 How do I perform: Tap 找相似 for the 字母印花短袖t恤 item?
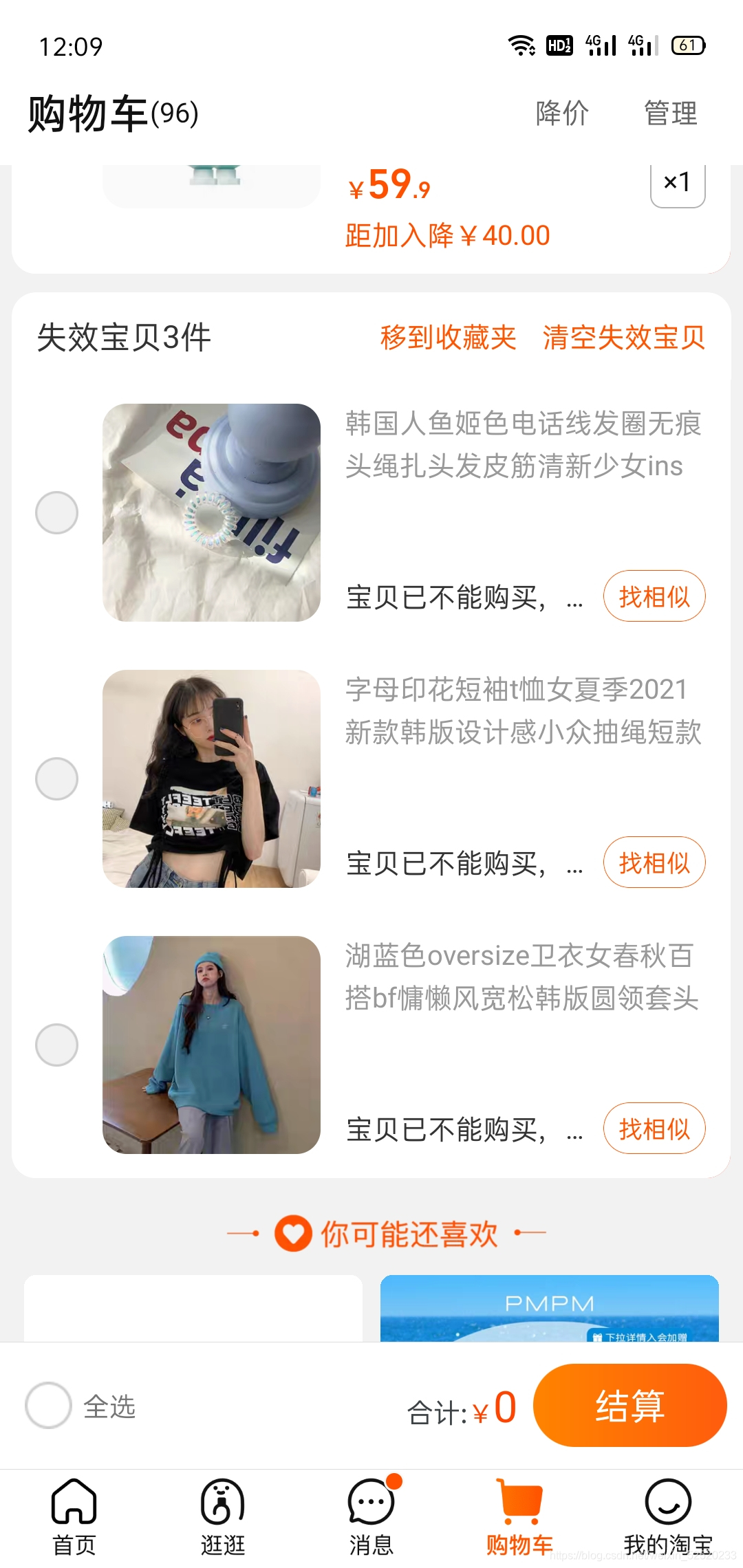(654, 862)
